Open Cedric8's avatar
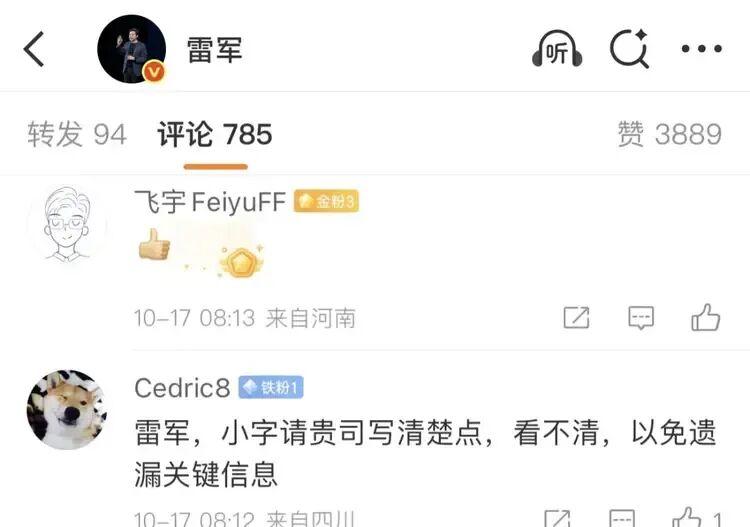The height and width of the screenshot is (527, 750). pos(67,408)
